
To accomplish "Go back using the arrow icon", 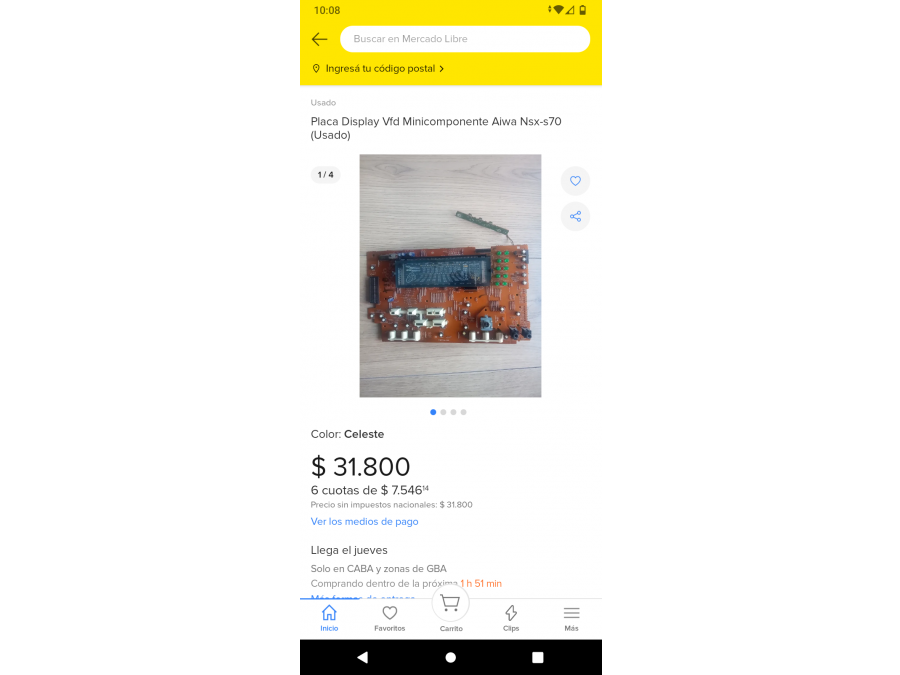I will click(319, 39).
